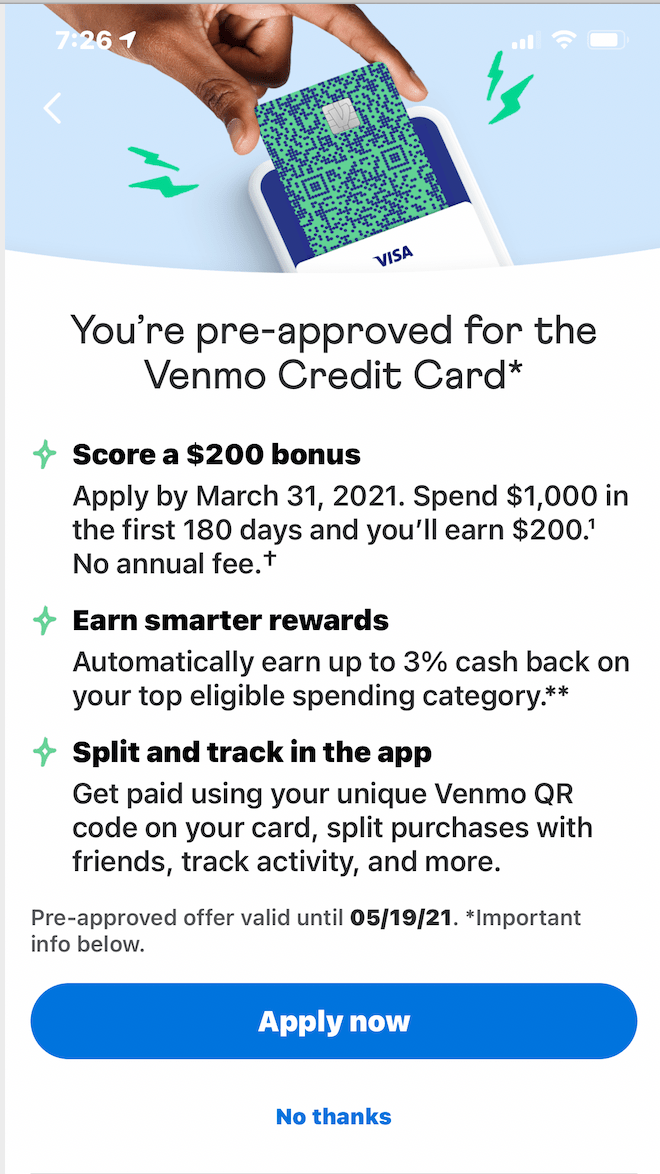Tap Apply now for the Venmo Credit Card
Screen dimensions: 660x1174
(334, 1021)
